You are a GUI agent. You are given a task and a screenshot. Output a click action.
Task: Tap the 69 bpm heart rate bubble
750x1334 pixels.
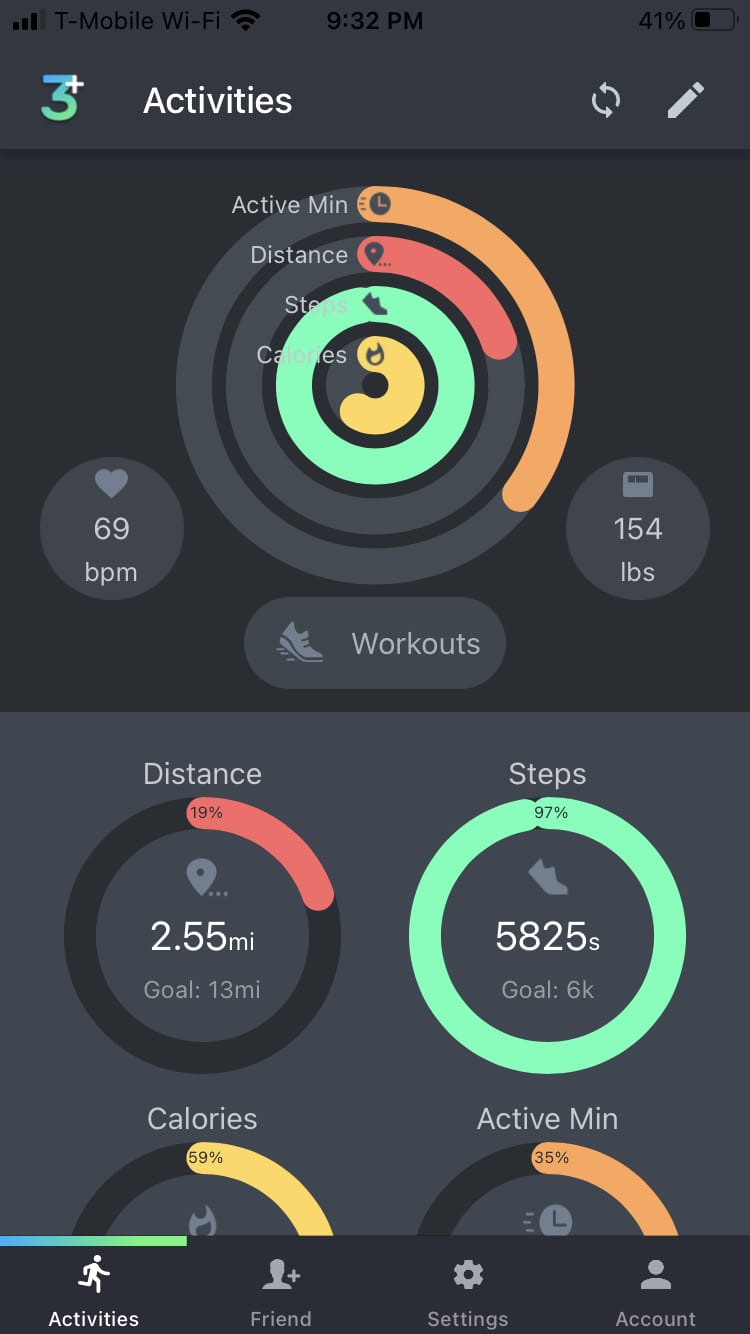(111, 529)
